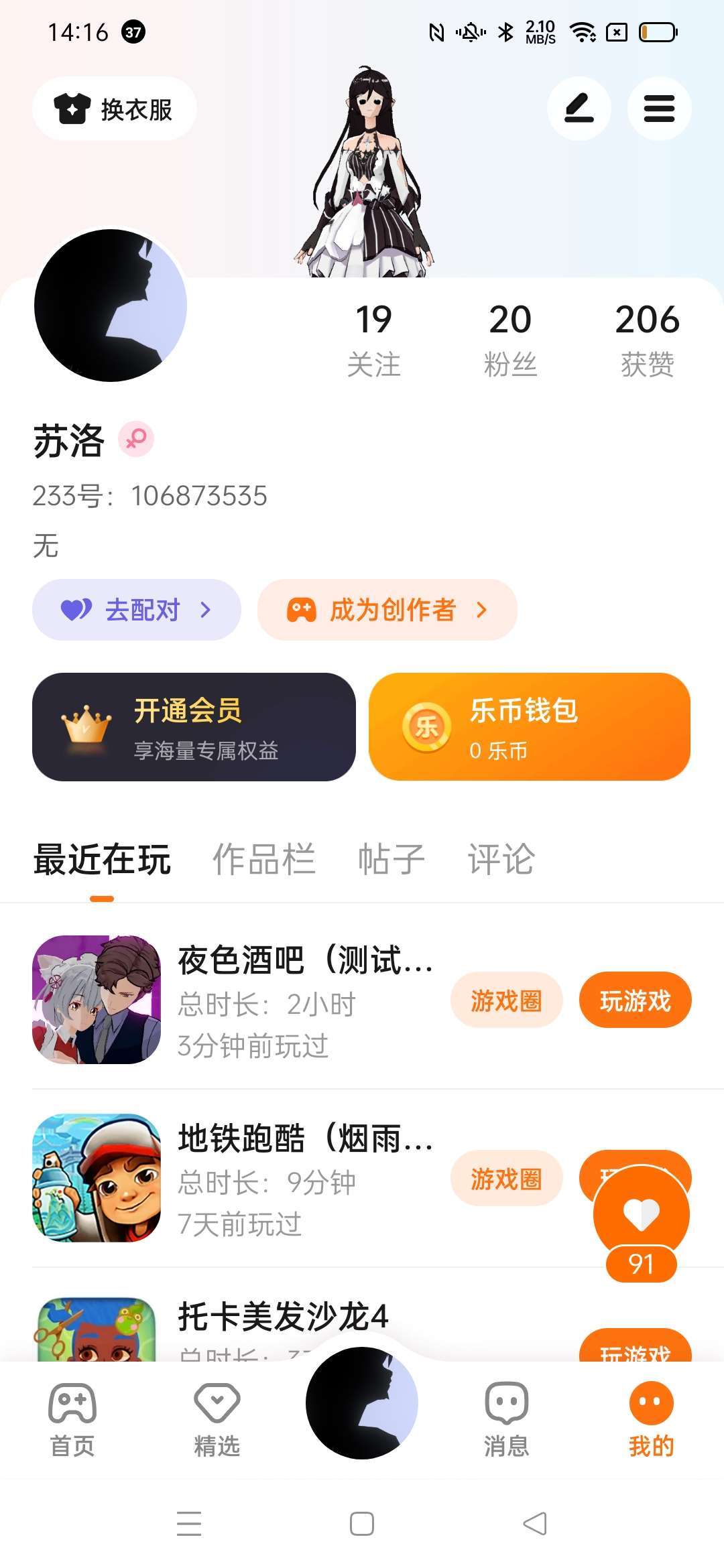View the 关注 following list

(x=373, y=339)
